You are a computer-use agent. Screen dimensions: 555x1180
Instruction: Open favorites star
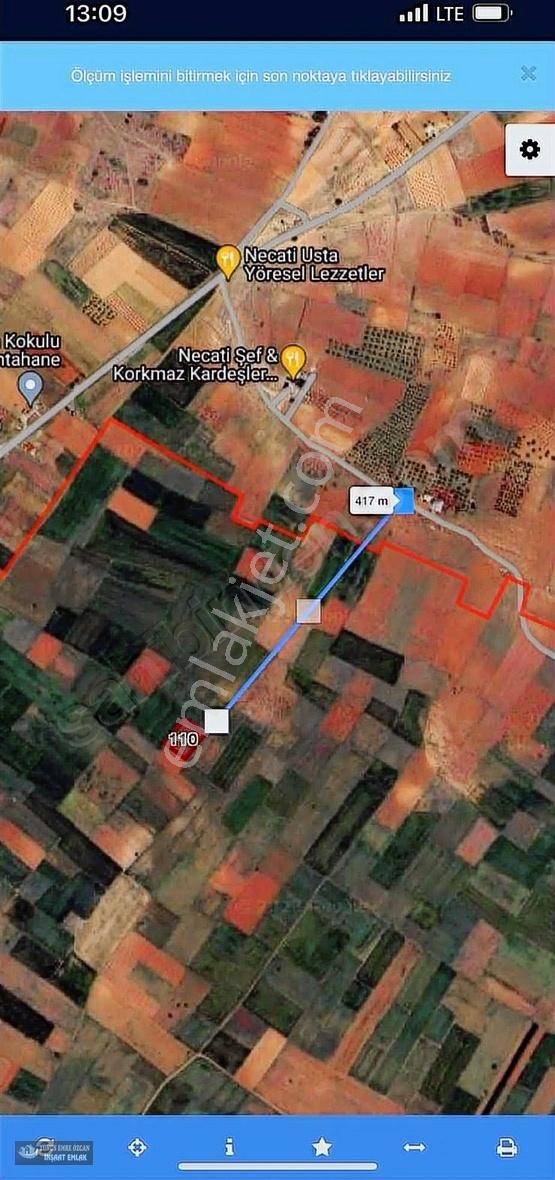click(322, 1146)
